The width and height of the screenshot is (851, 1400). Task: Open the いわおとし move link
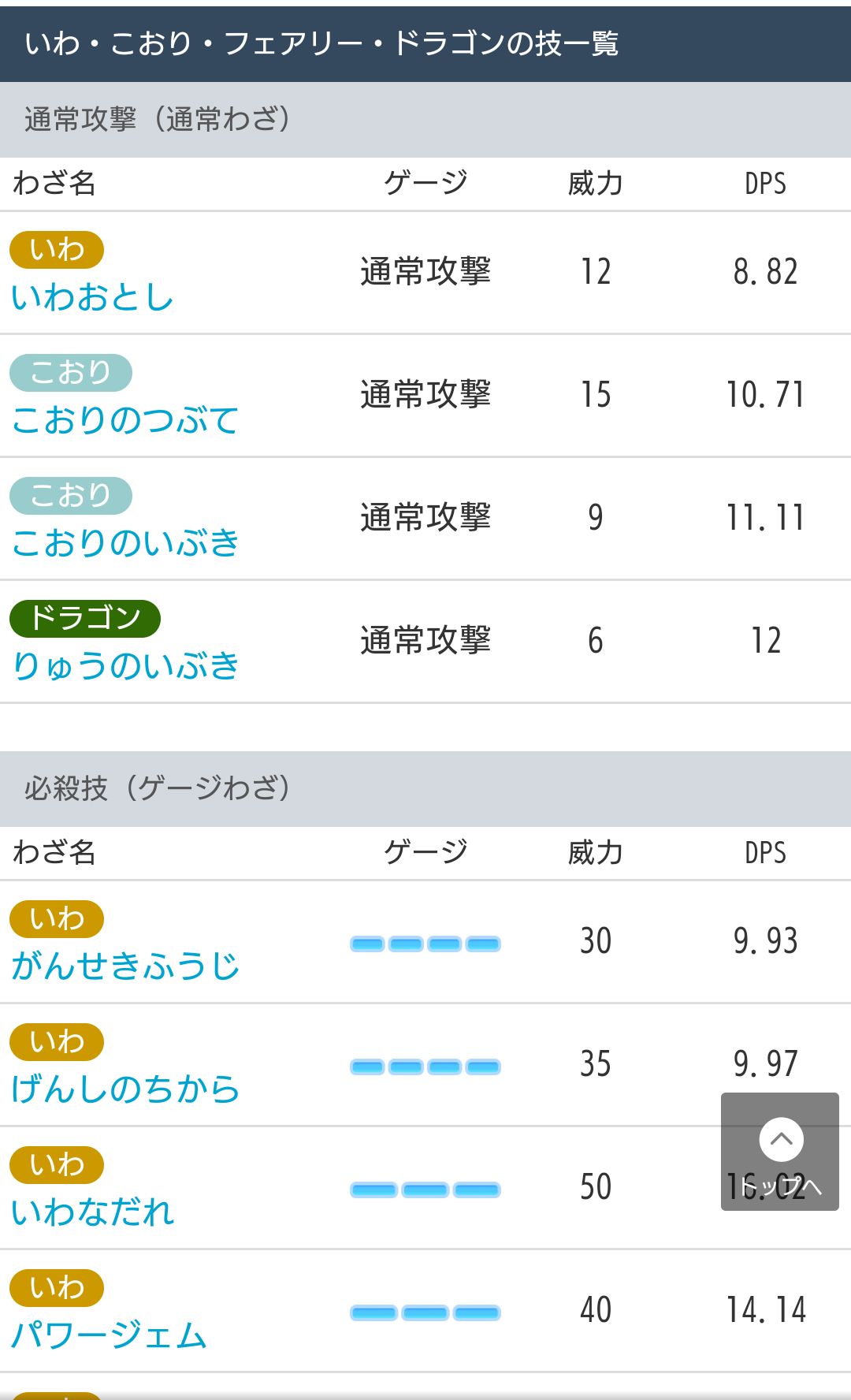click(x=92, y=298)
